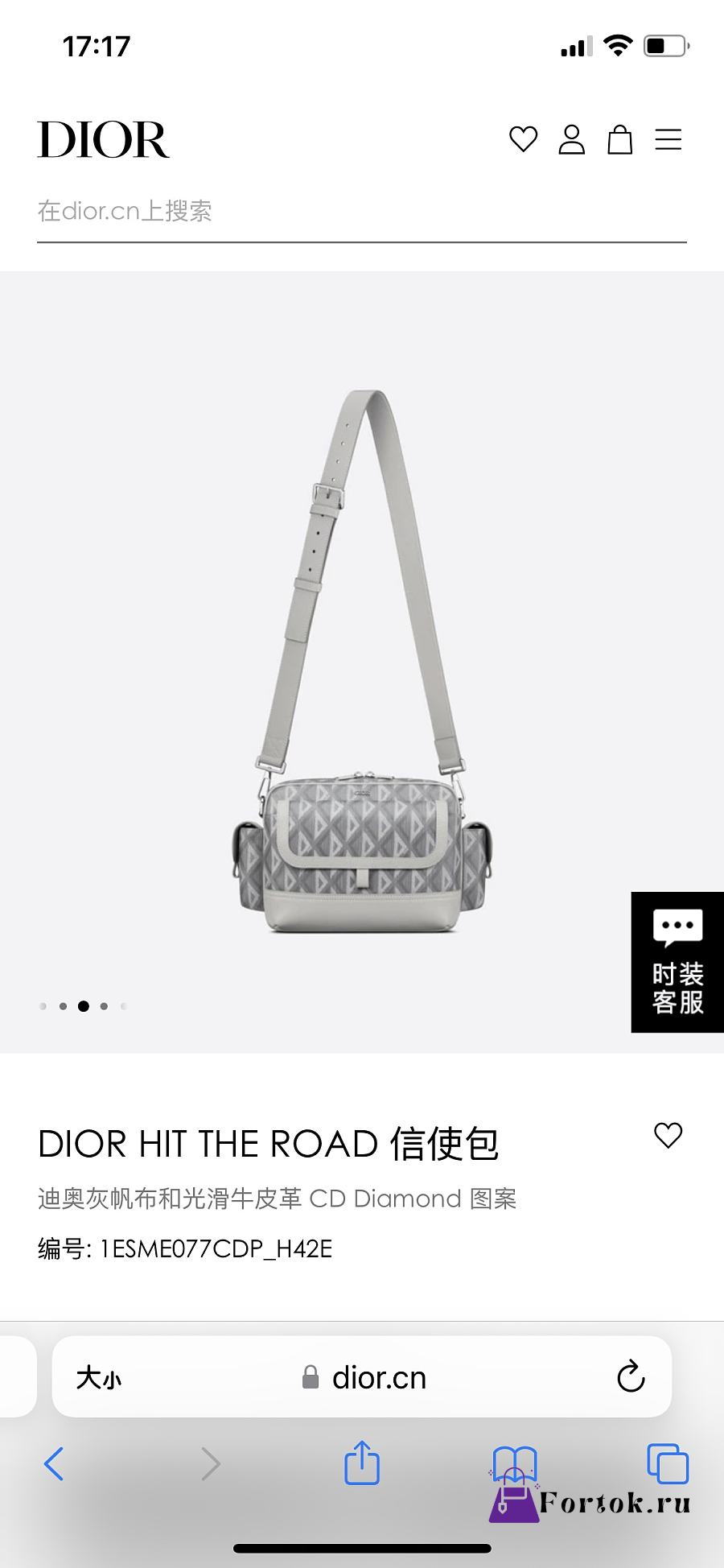Share this page from Safari toolbar
Screen dimensions: 724x1568
pyautogui.click(x=361, y=1462)
